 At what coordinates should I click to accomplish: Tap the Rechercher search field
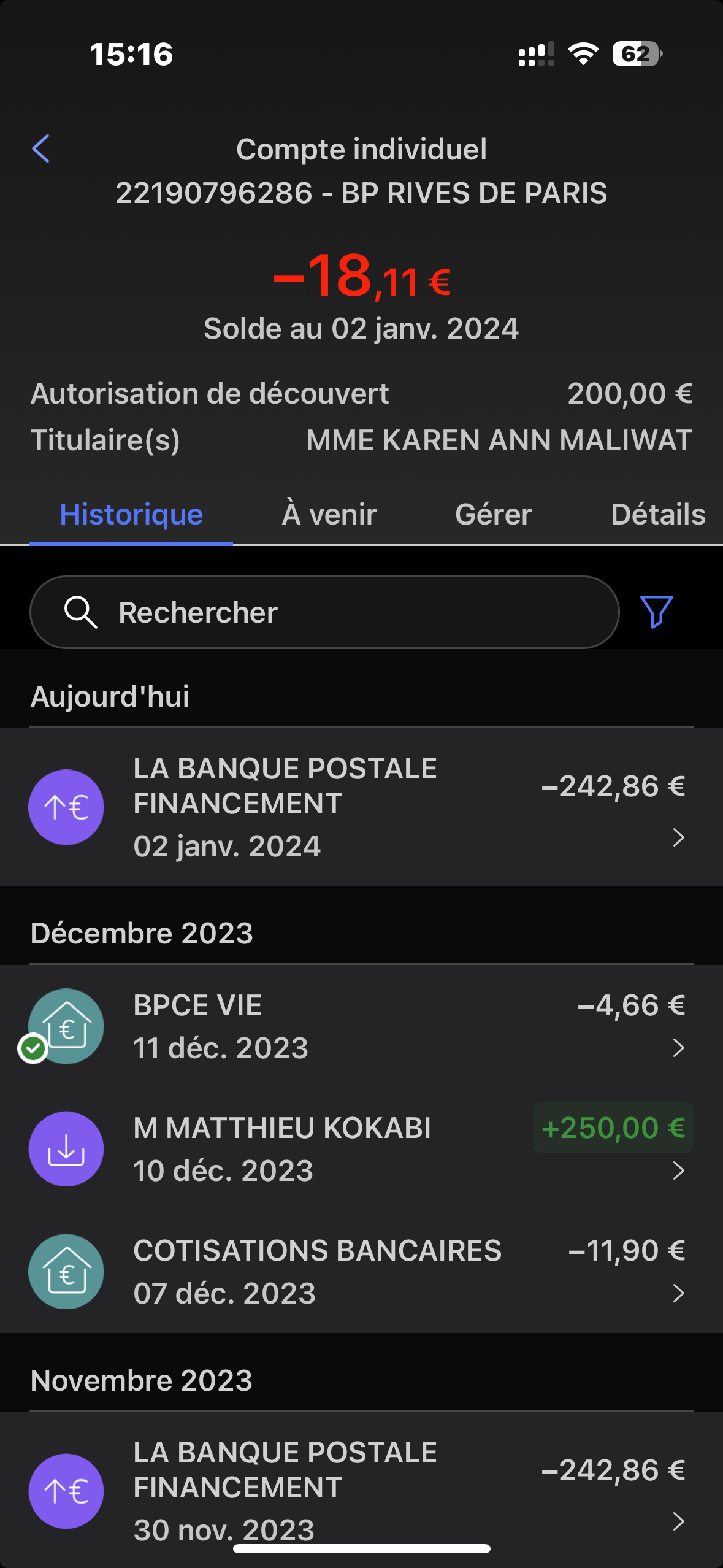[x=324, y=612]
